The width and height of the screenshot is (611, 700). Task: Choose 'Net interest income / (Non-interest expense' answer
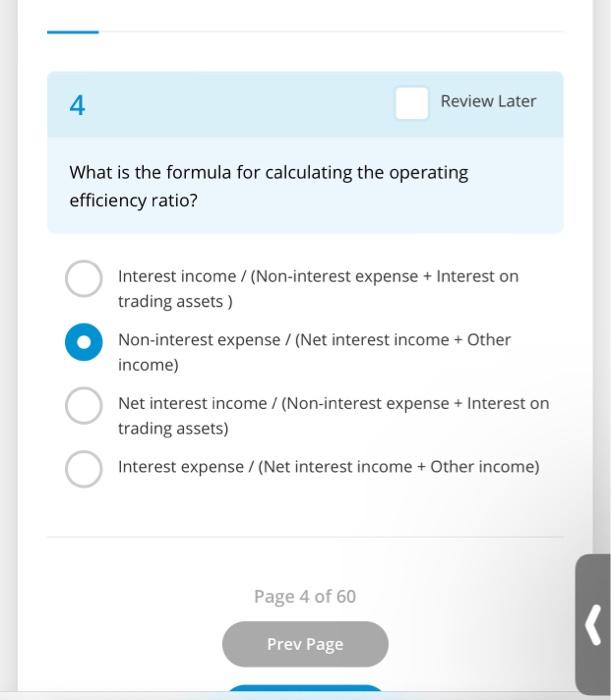click(84, 405)
